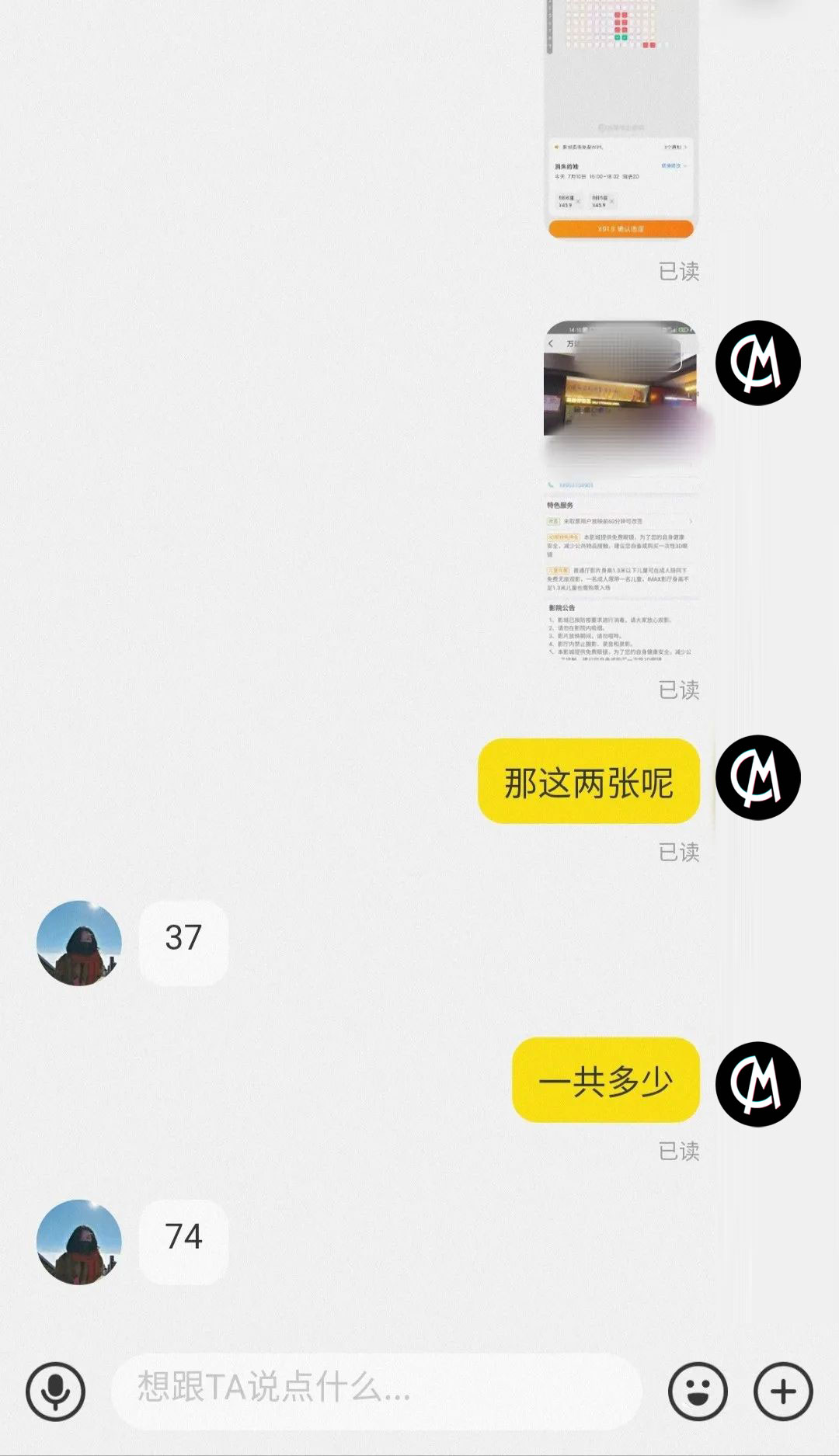Open the cinema info screenshot image

coord(621,490)
